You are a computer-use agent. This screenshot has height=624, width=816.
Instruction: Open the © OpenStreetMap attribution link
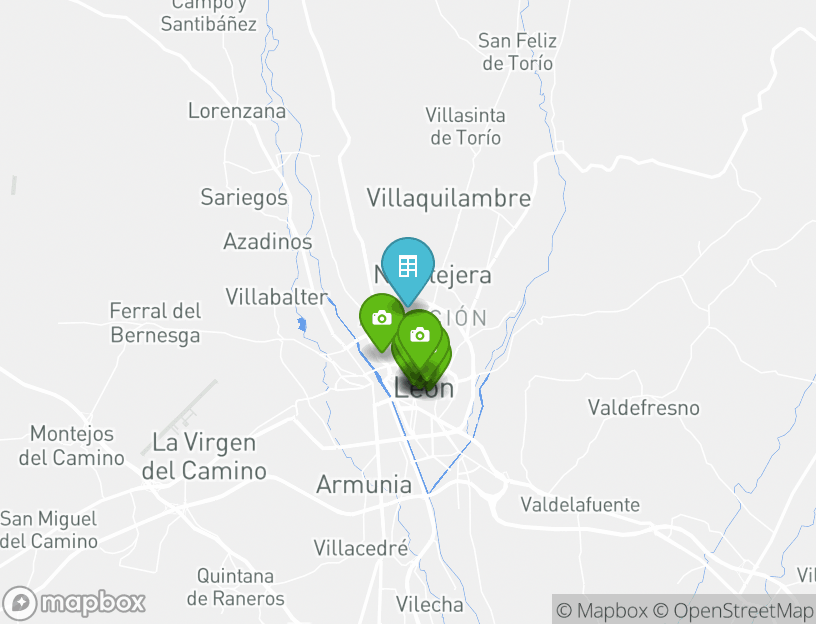(x=733, y=610)
